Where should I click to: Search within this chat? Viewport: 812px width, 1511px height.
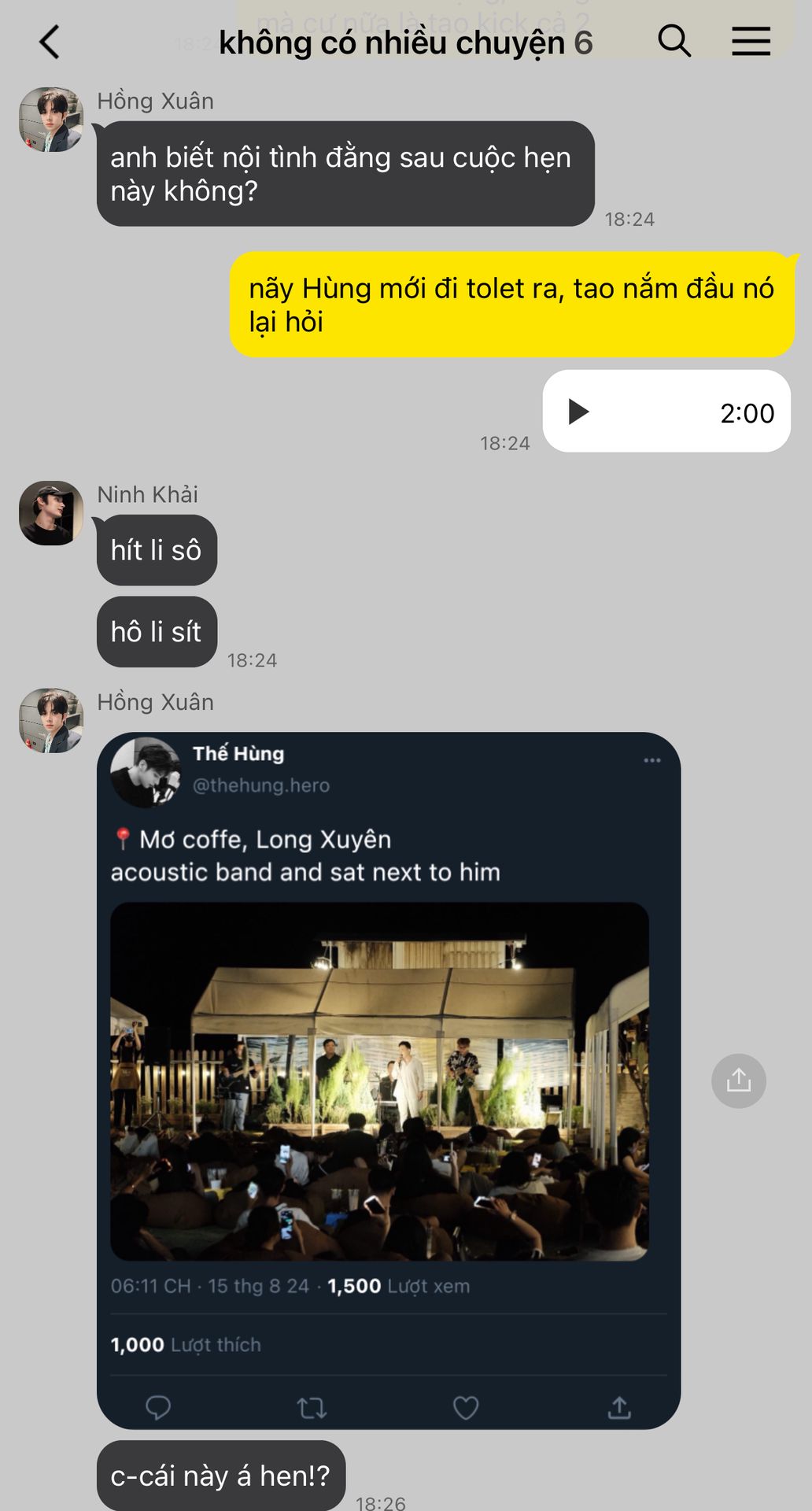[x=674, y=41]
